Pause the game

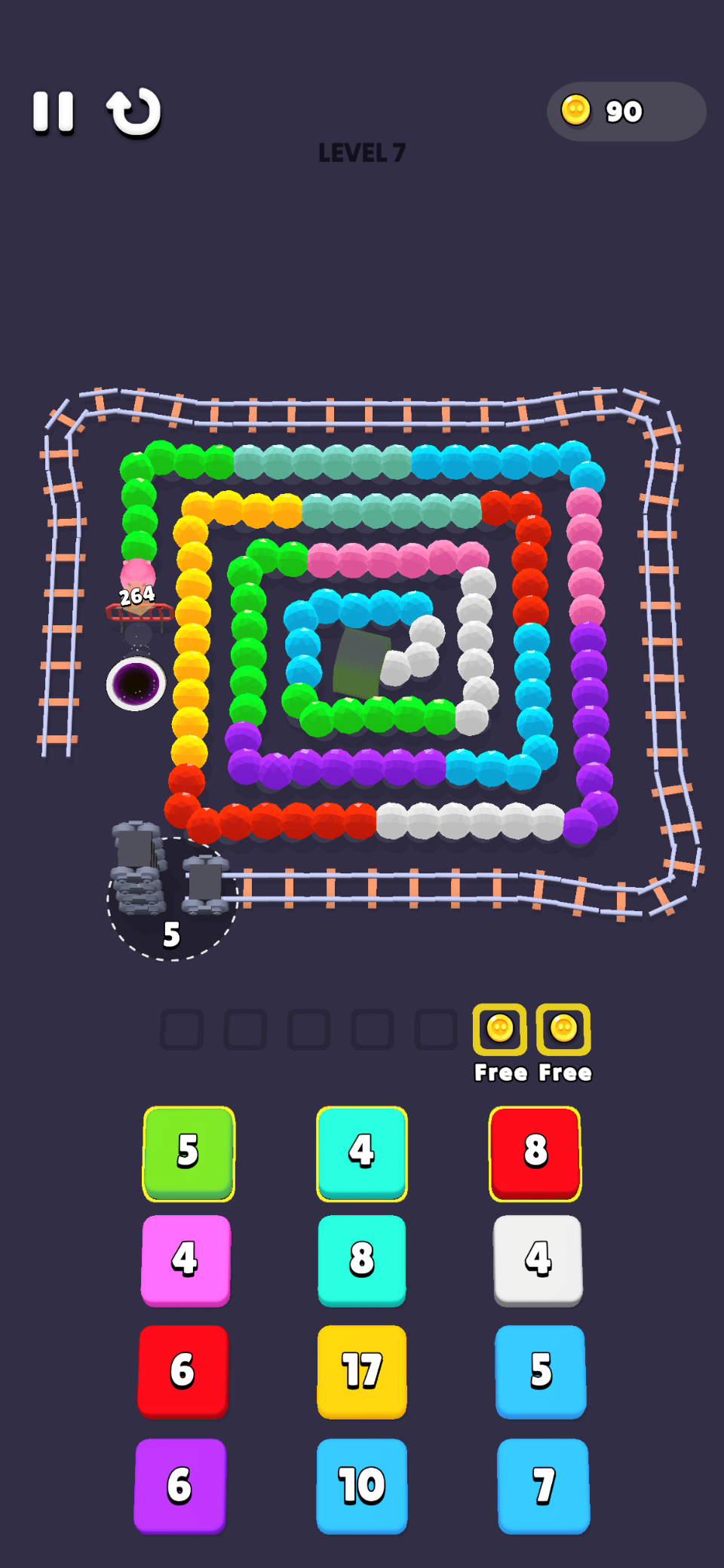[54, 112]
